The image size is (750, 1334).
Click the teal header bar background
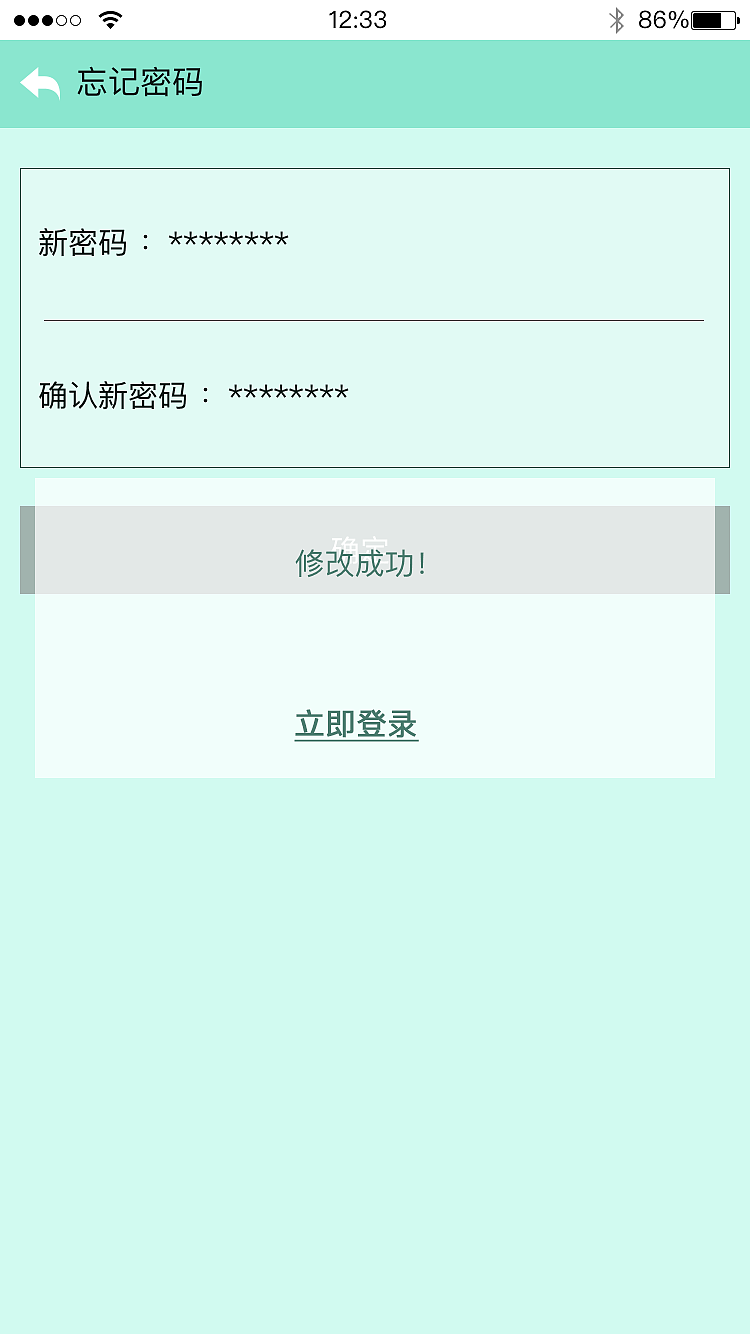[x=500, y=84]
